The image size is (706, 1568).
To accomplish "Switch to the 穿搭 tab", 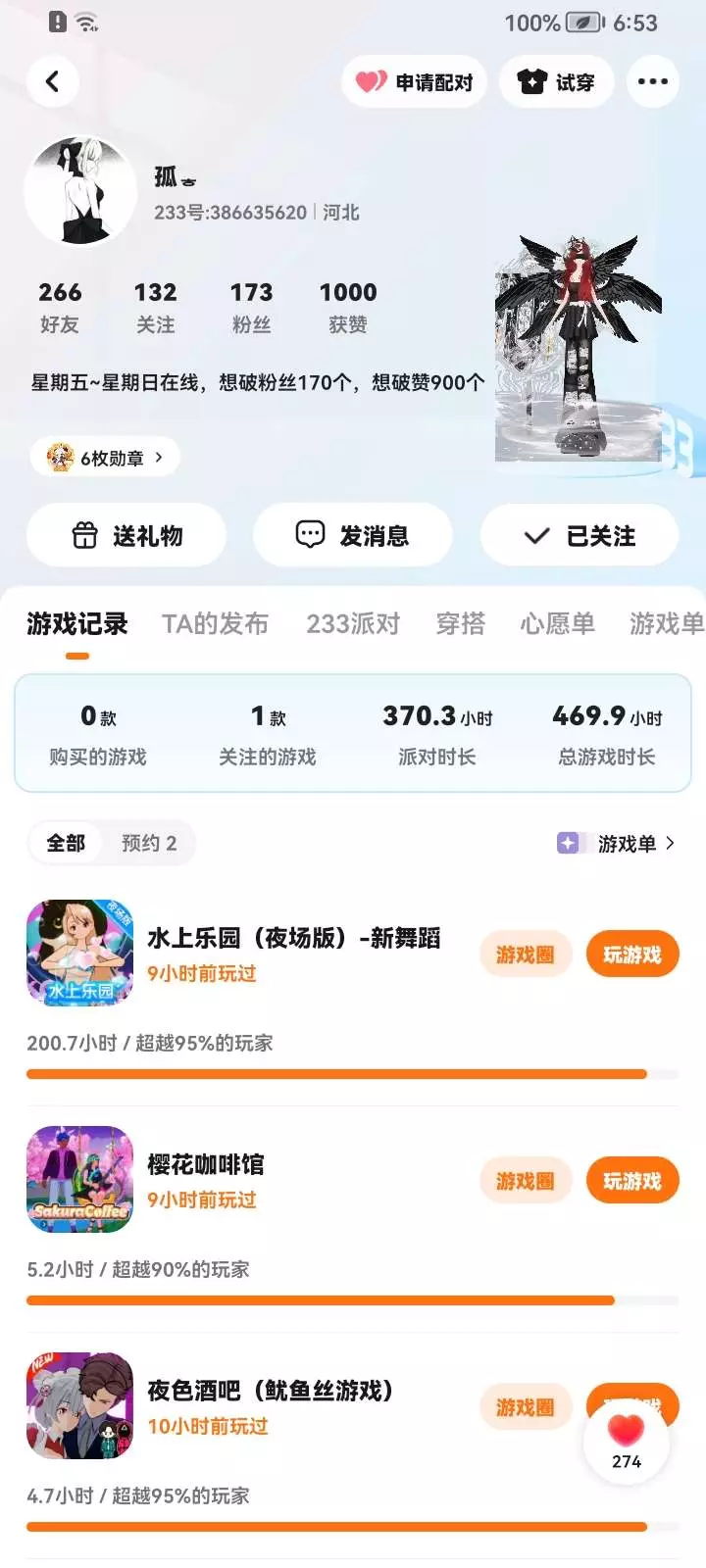I will coord(461,623).
